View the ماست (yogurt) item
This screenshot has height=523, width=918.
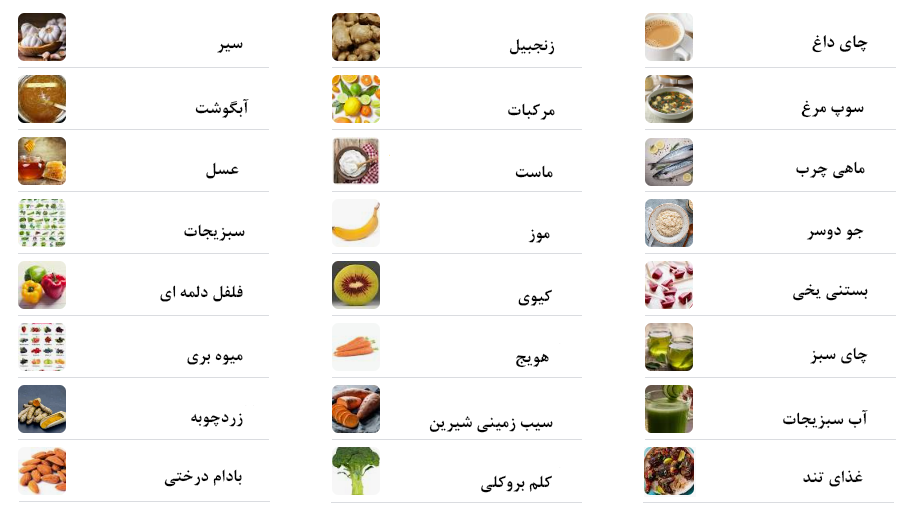tap(456, 171)
